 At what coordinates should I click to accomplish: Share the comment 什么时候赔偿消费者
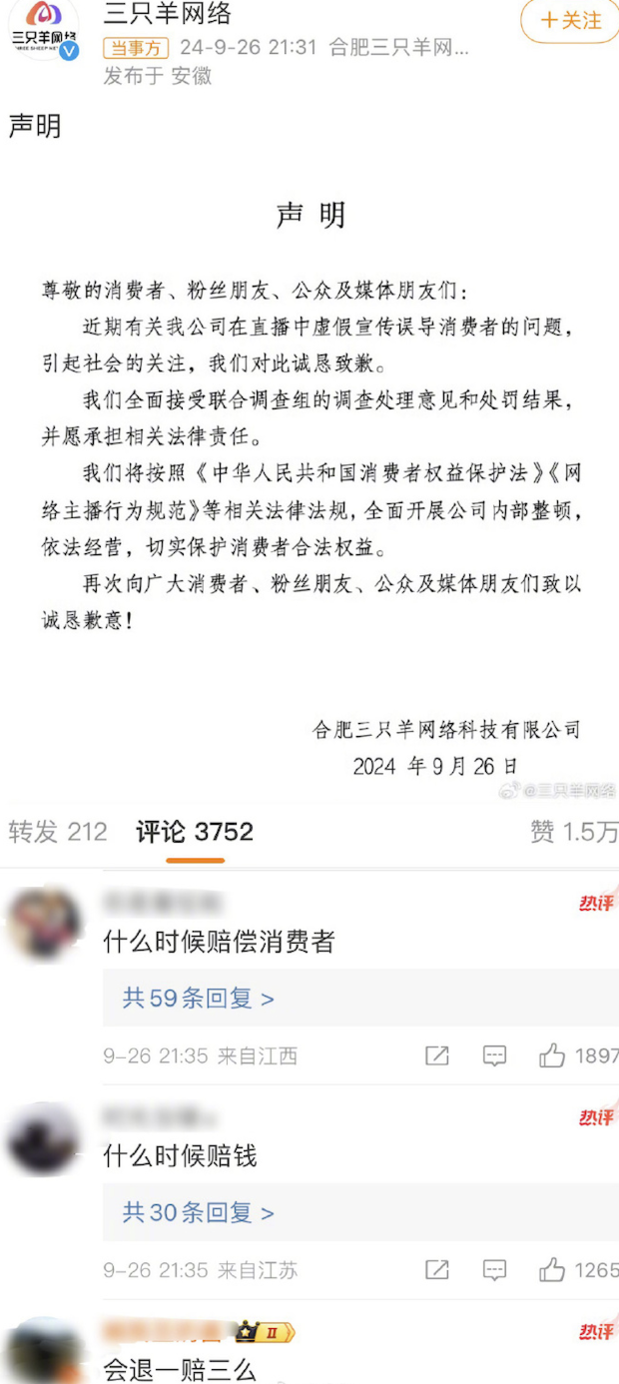(437, 1056)
